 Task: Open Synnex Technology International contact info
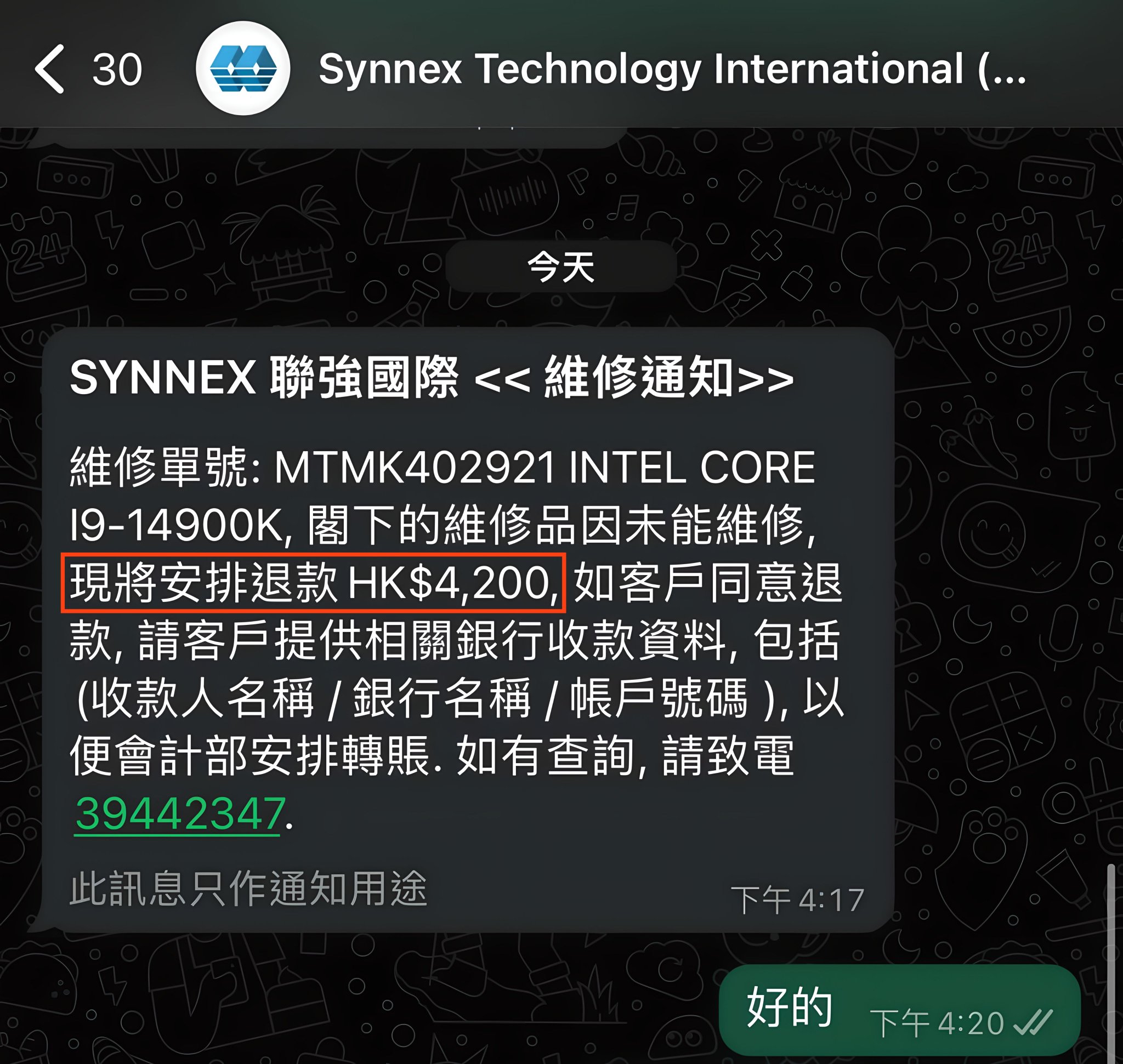pos(671,69)
